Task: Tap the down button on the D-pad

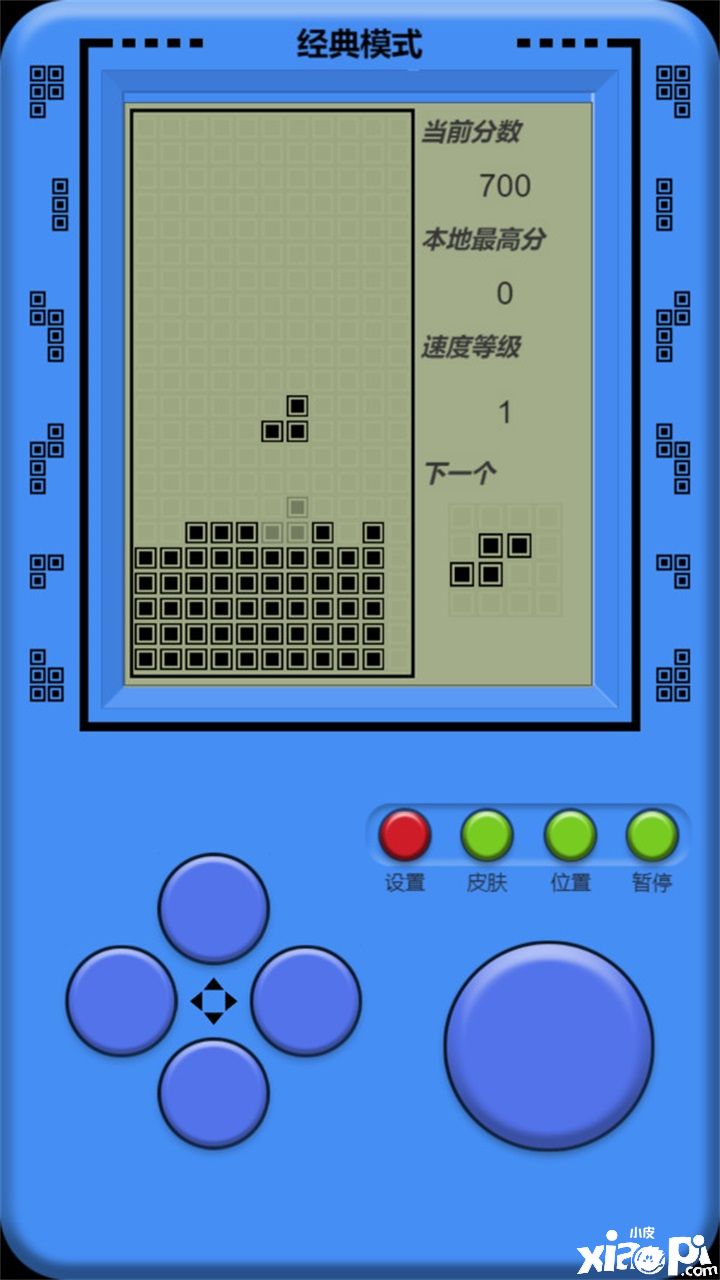Action: (213, 1093)
